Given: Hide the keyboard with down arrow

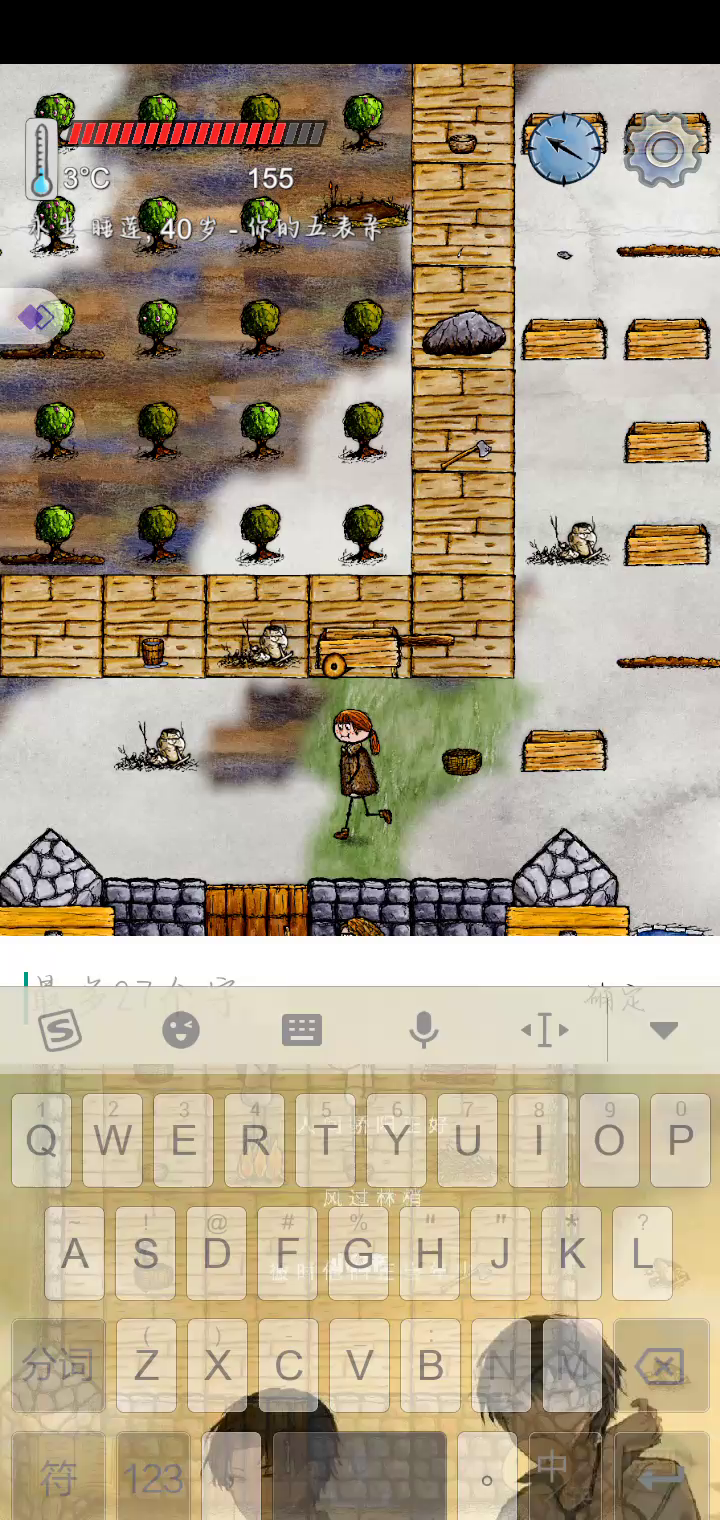Looking at the screenshot, I should 664,1030.
